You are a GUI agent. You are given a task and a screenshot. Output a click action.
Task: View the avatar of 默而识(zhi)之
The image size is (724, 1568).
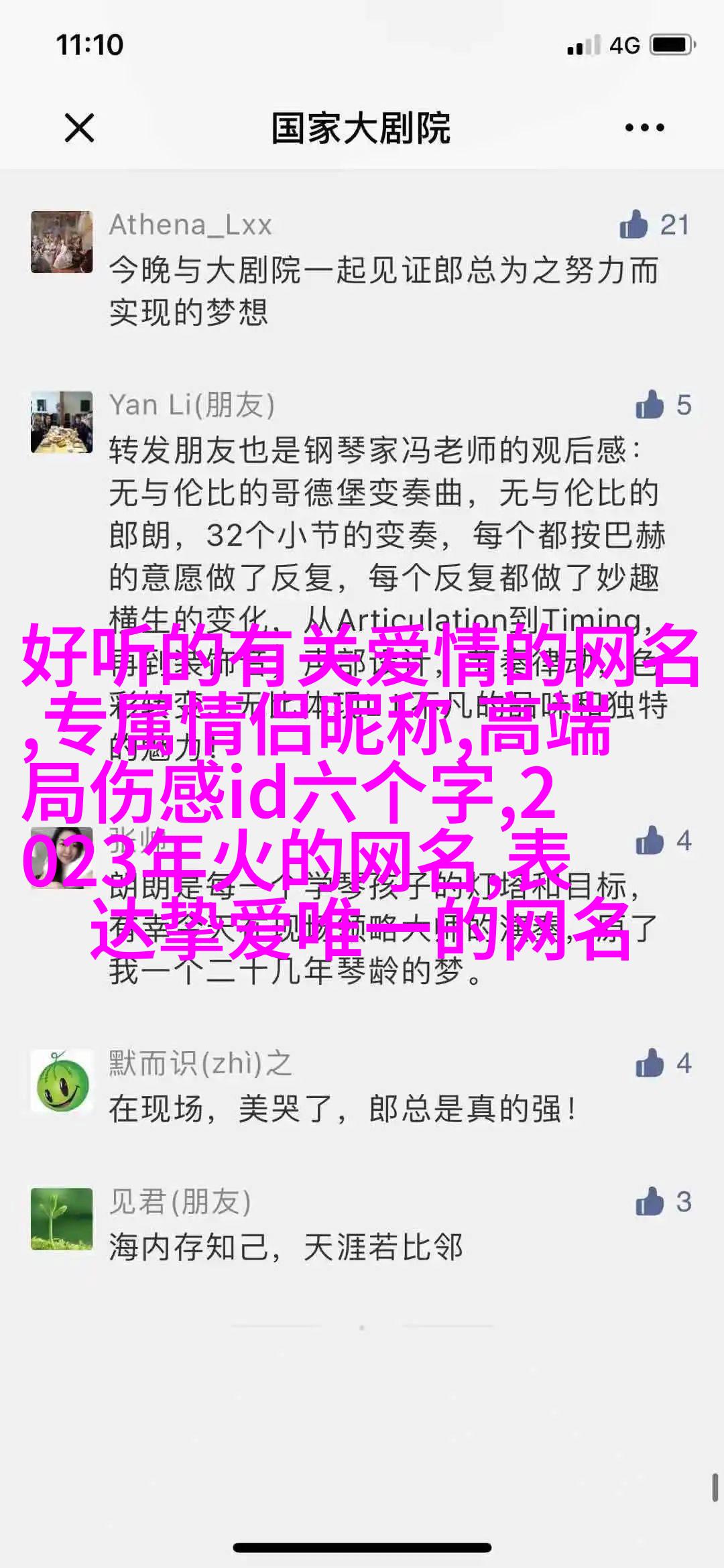pyautogui.click(x=62, y=1081)
